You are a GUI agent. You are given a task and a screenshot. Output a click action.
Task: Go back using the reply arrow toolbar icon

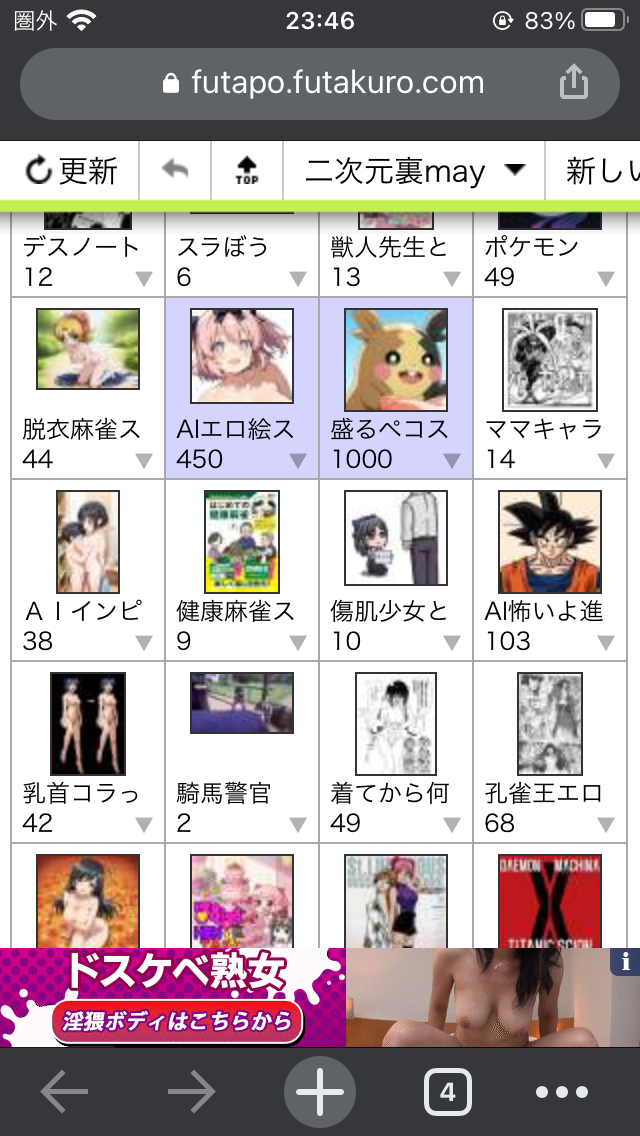point(175,171)
